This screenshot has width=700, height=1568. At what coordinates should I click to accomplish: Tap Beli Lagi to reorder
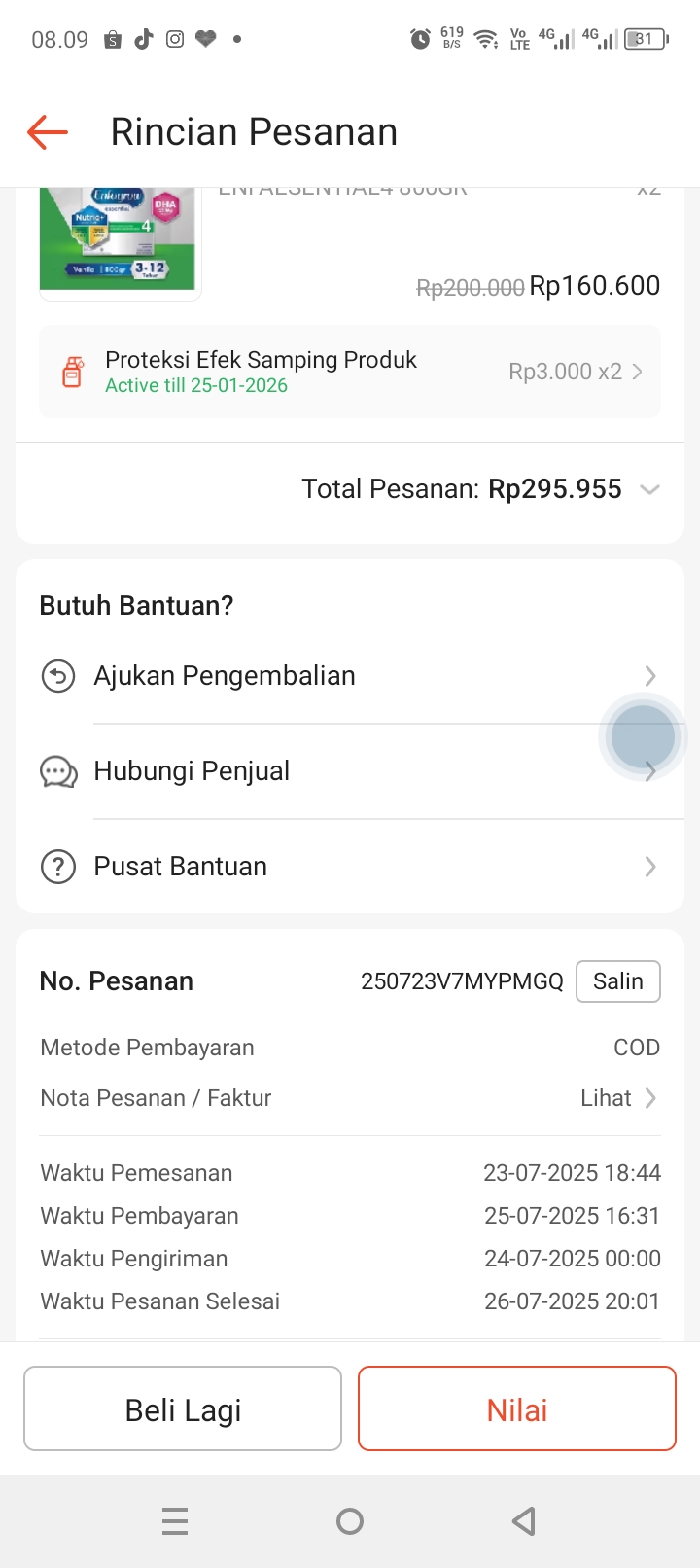point(183,1408)
